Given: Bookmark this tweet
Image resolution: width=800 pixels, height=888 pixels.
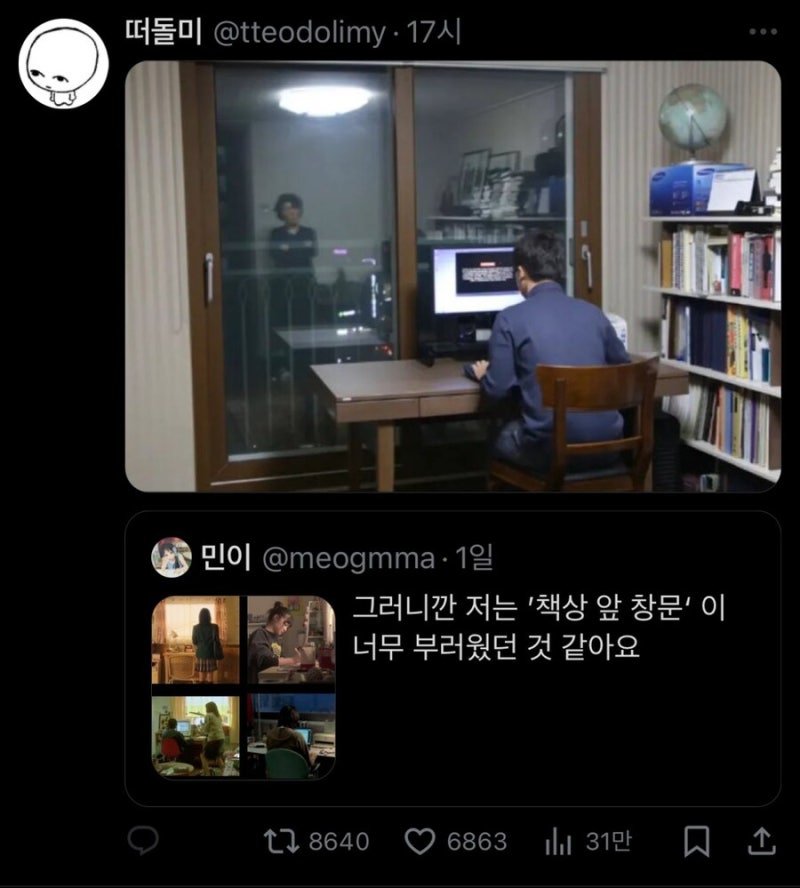Looking at the screenshot, I should click(696, 842).
